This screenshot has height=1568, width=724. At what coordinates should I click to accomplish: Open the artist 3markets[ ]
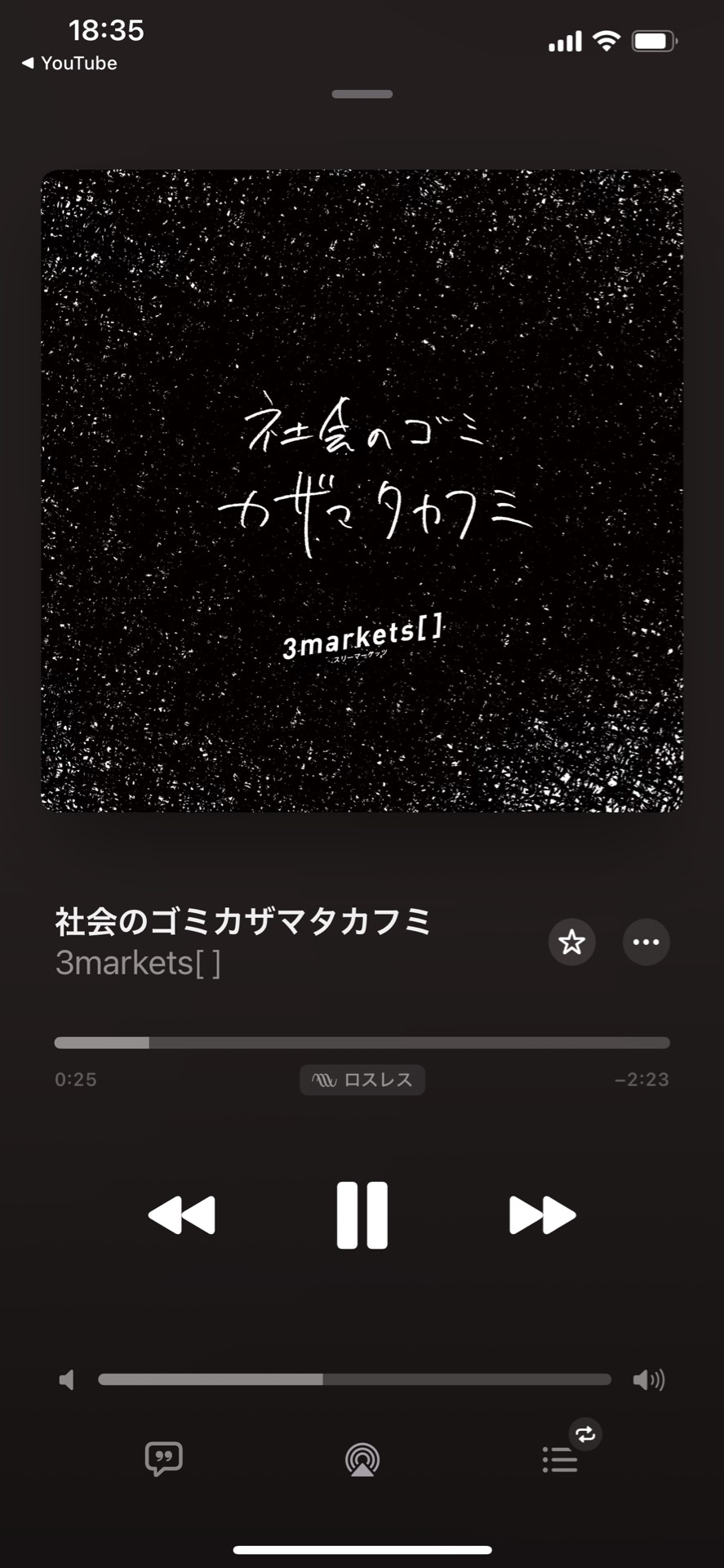tap(138, 964)
